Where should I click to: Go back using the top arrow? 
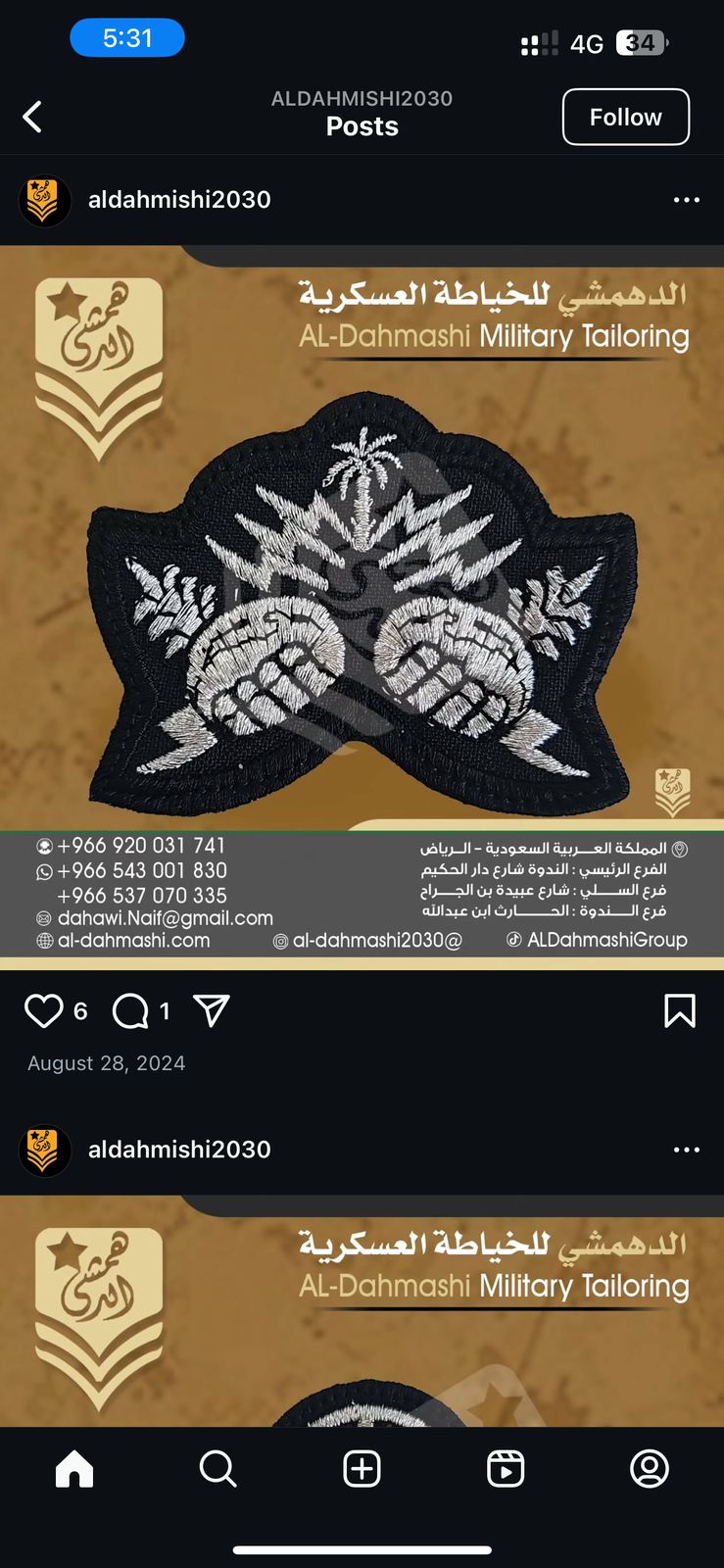tap(32, 117)
